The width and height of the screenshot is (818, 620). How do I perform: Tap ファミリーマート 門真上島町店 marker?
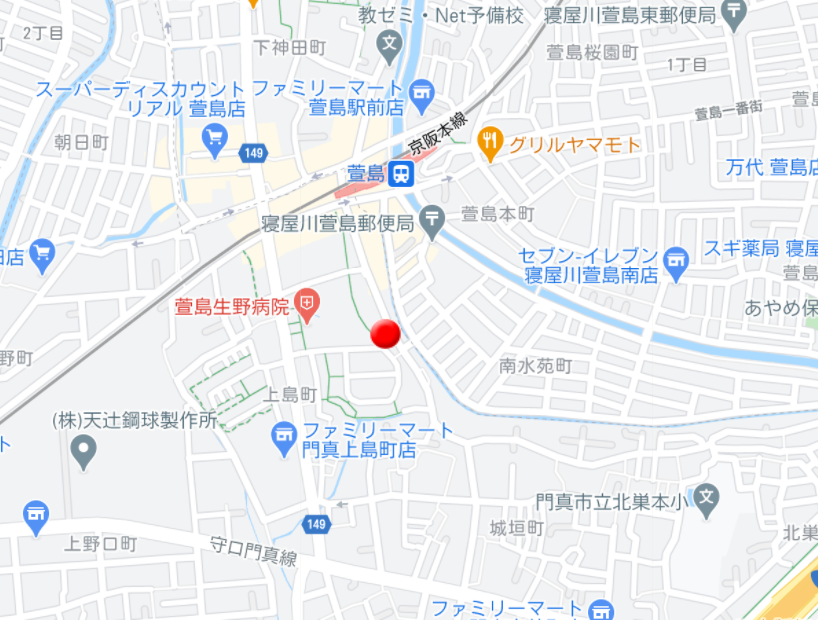tap(285, 435)
